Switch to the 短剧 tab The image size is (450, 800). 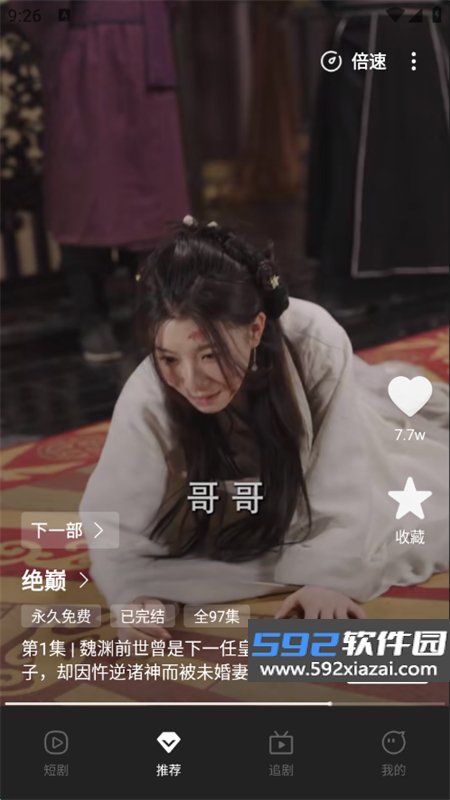pyautogui.click(x=56, y=753)
